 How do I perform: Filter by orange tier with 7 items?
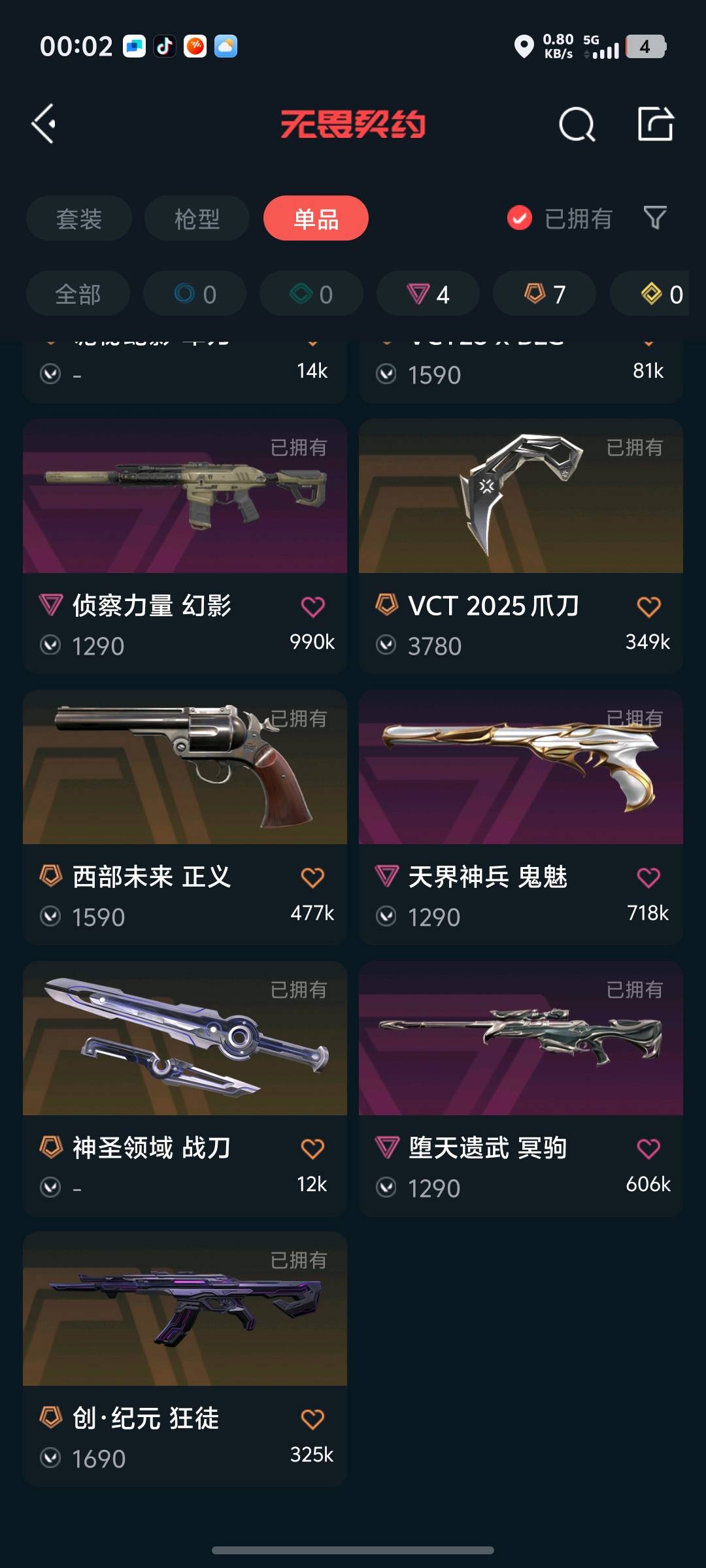tap(545, 294)
